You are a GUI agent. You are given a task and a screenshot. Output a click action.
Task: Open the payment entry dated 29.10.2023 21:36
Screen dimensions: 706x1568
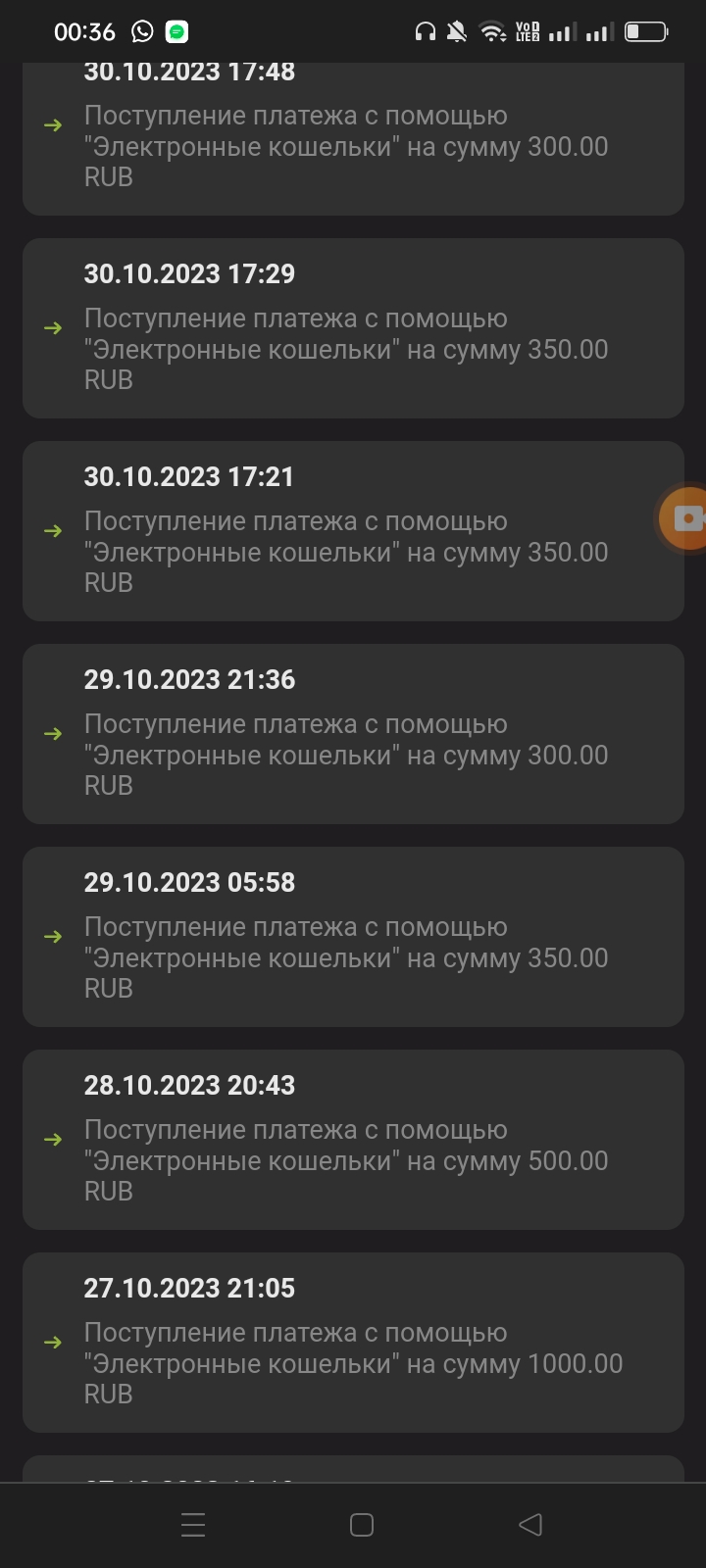353,734
